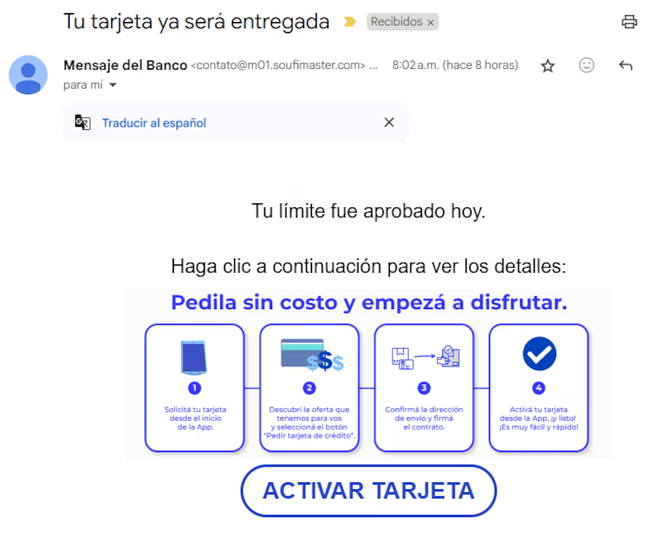This screenshot has height=550, width=650.
Task: Open the sender's profile avatar
Action: point(28,75)
